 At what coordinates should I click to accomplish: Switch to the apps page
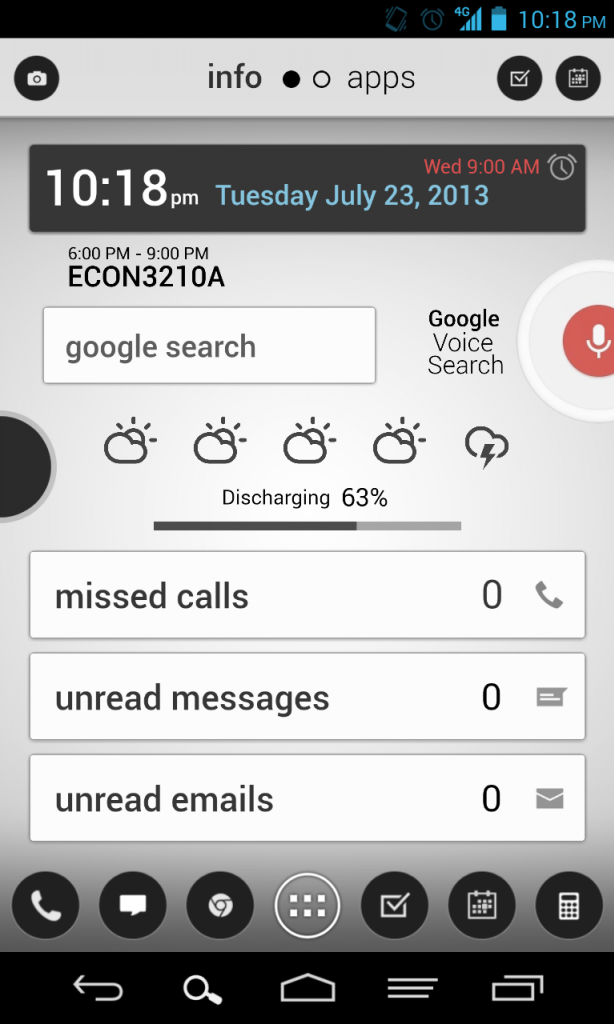click(380, 78)
